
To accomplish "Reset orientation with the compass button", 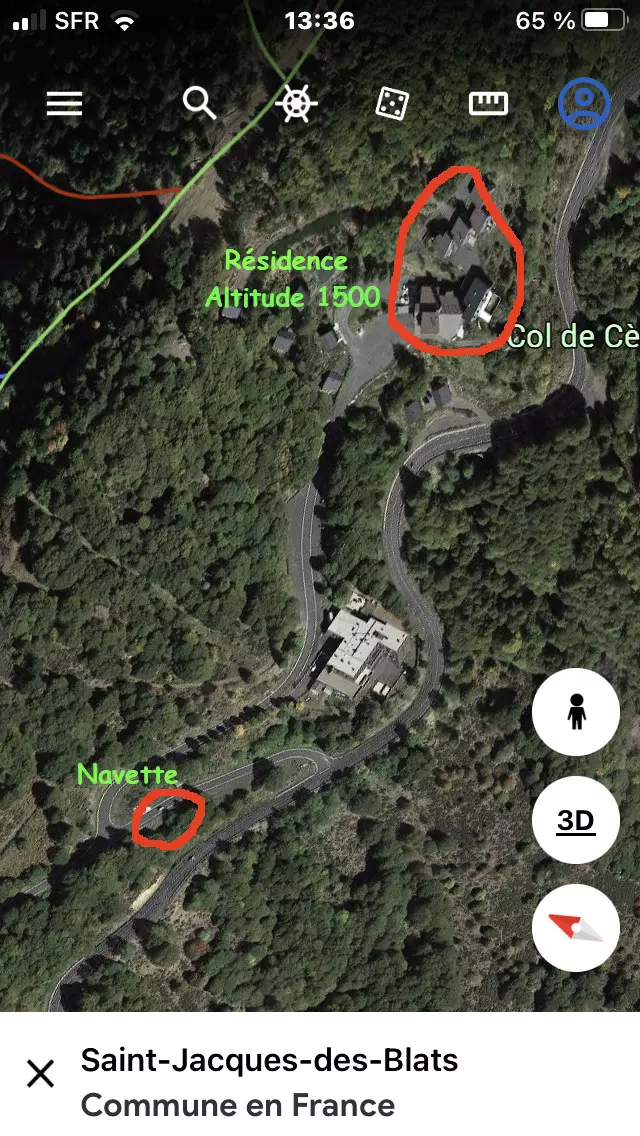I will point(575,928).
